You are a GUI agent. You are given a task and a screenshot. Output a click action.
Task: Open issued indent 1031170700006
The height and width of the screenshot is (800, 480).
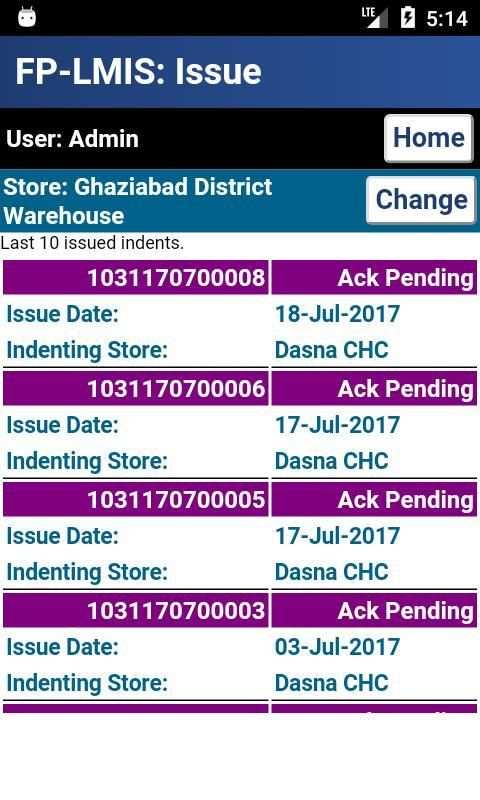(x=136, y=389)
